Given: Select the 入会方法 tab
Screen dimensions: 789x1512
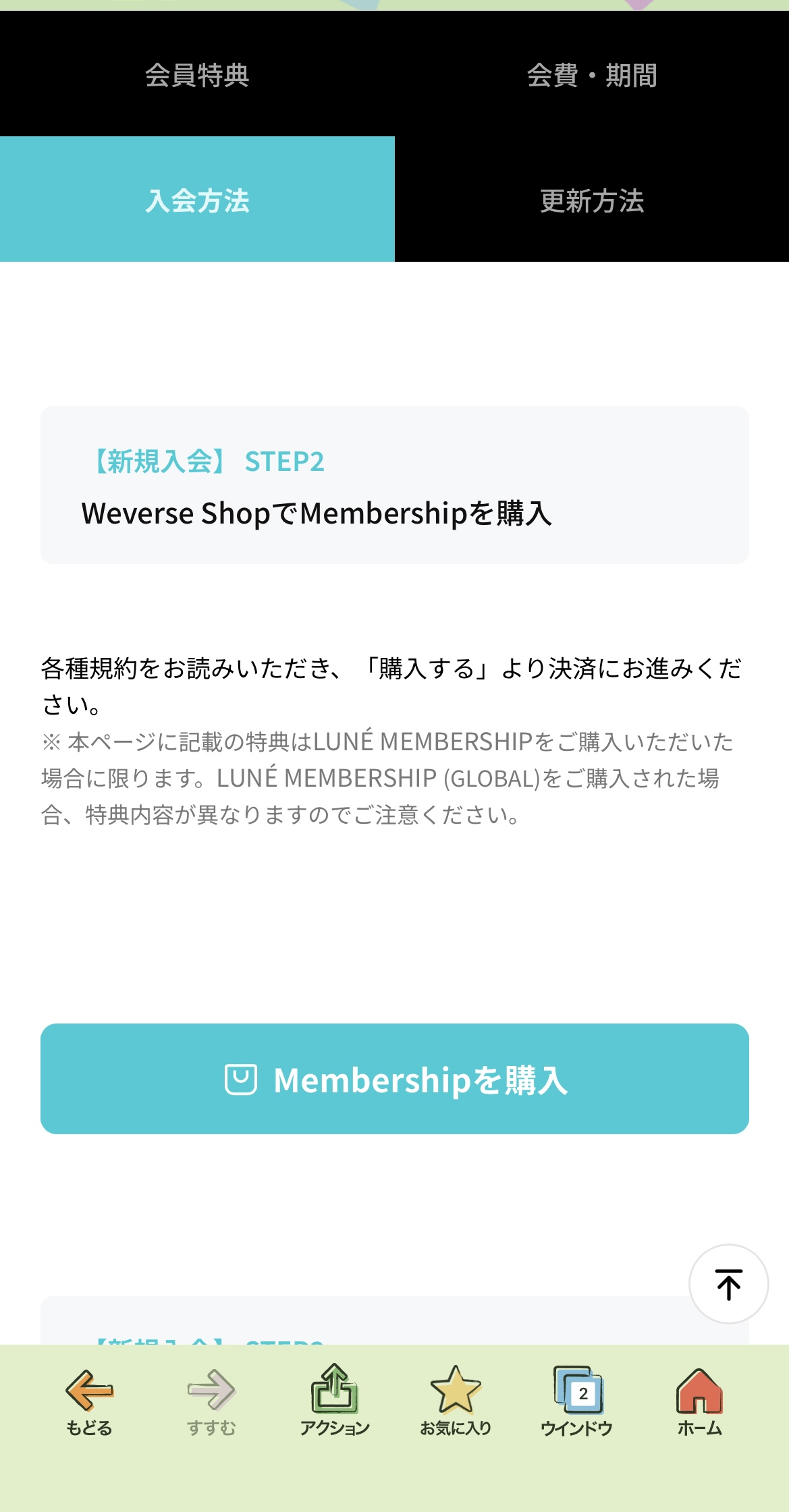Looking at the screenshot, I should click(x=197, y=200).
